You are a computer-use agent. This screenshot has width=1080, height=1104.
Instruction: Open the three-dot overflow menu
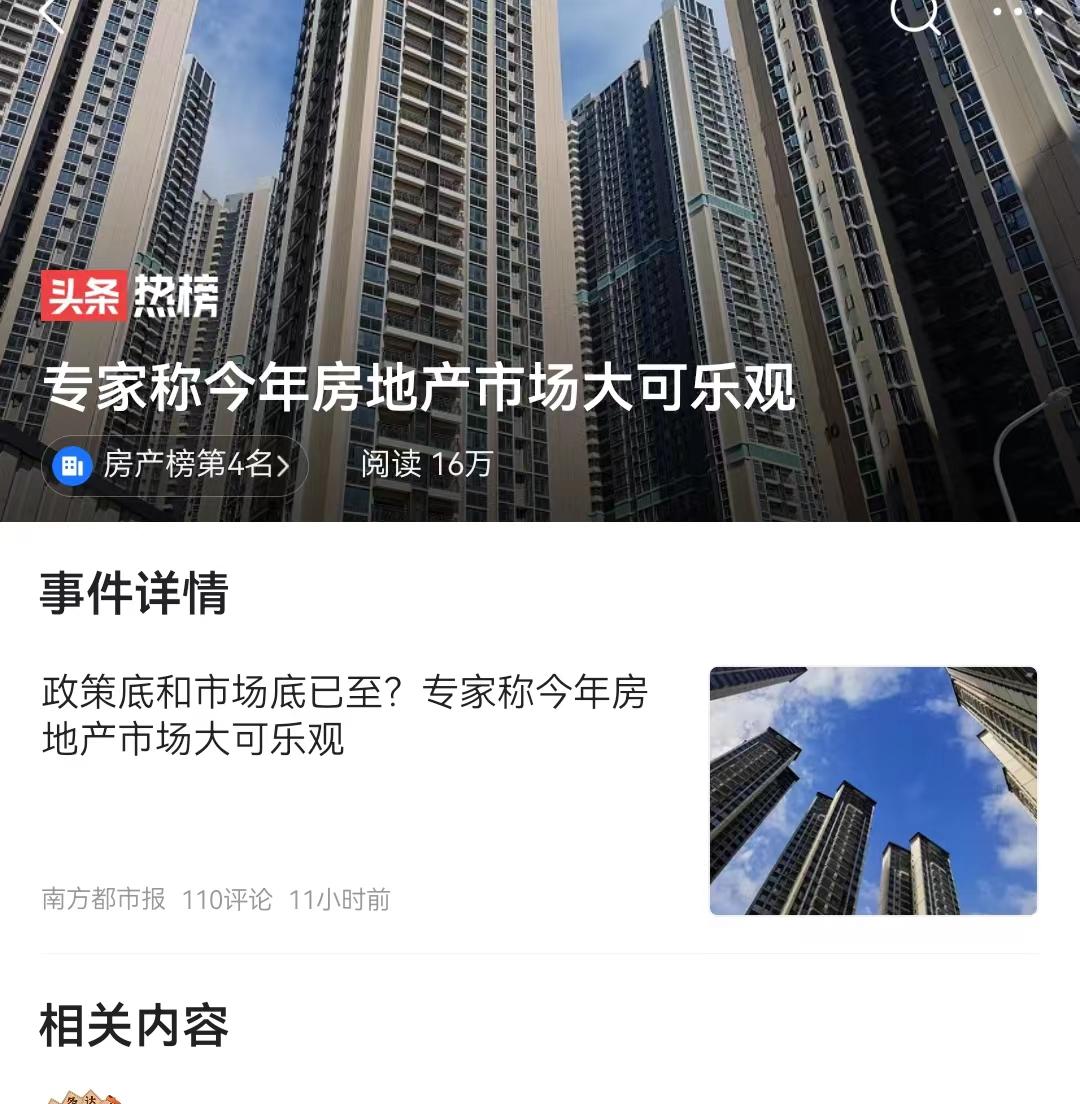1010,12
